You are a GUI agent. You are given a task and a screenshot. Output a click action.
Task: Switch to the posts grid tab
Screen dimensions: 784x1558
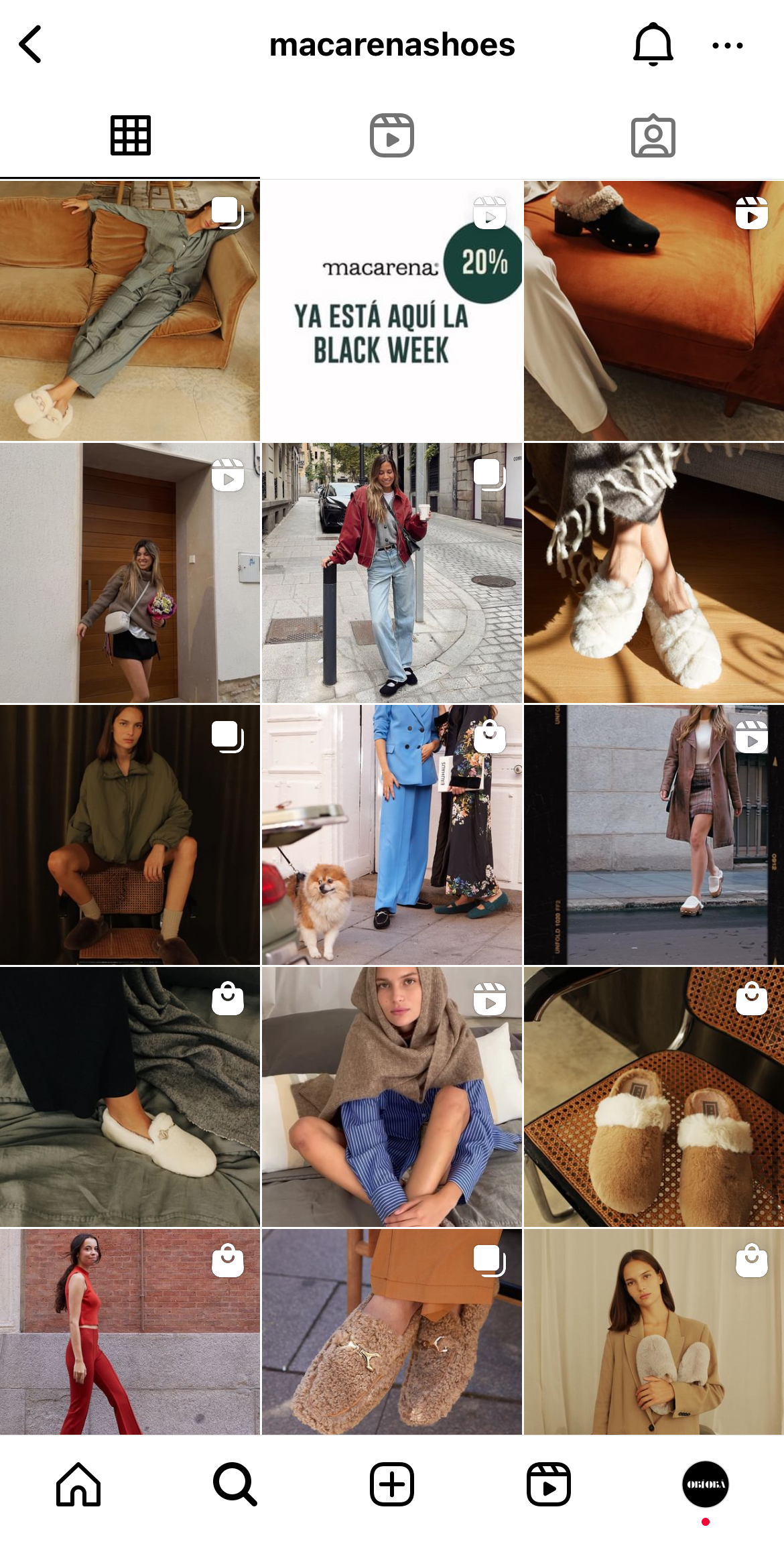tap(130, 136)
